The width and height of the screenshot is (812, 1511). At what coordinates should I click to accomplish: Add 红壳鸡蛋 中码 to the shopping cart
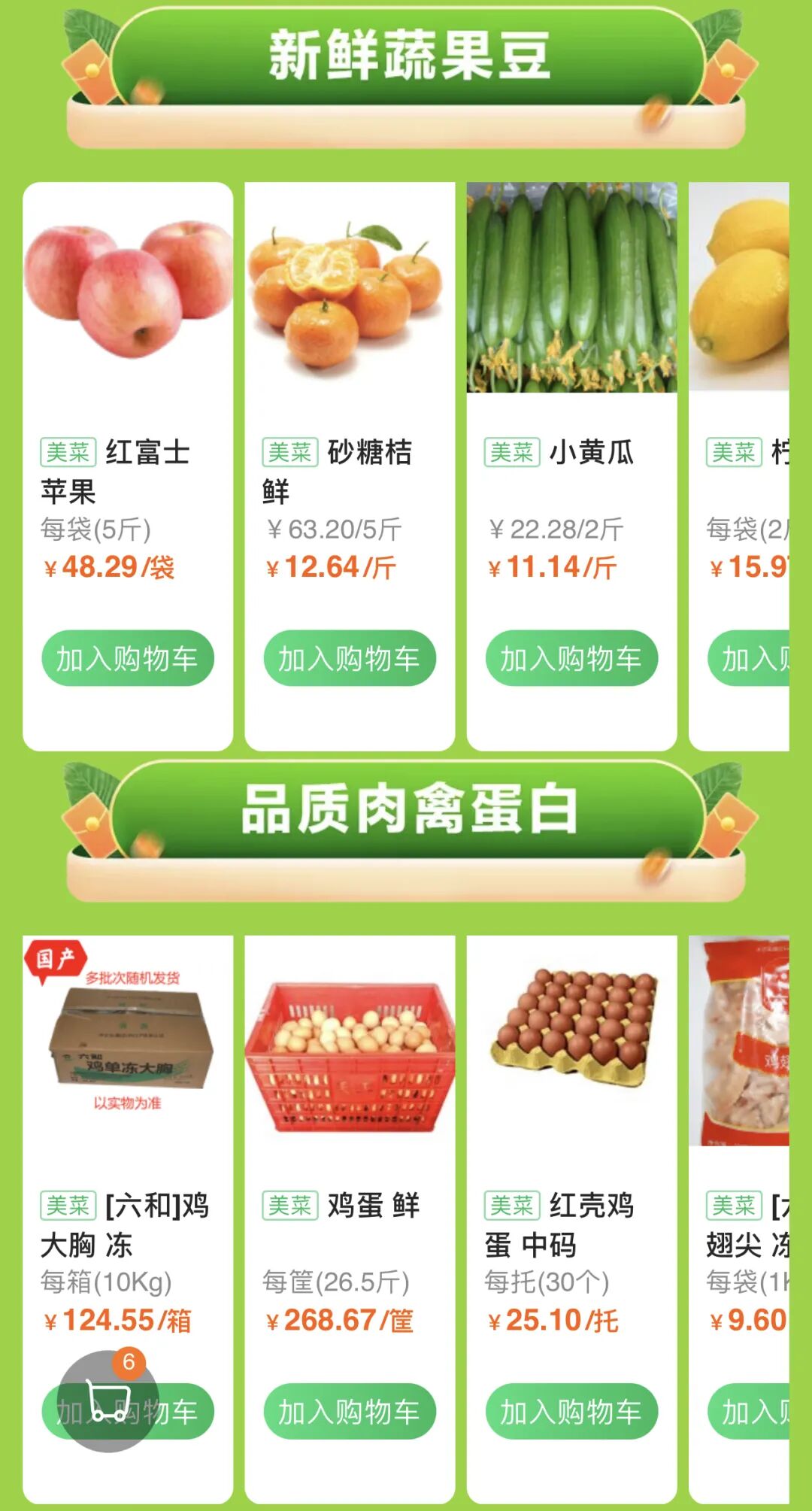click(571, 1411)
